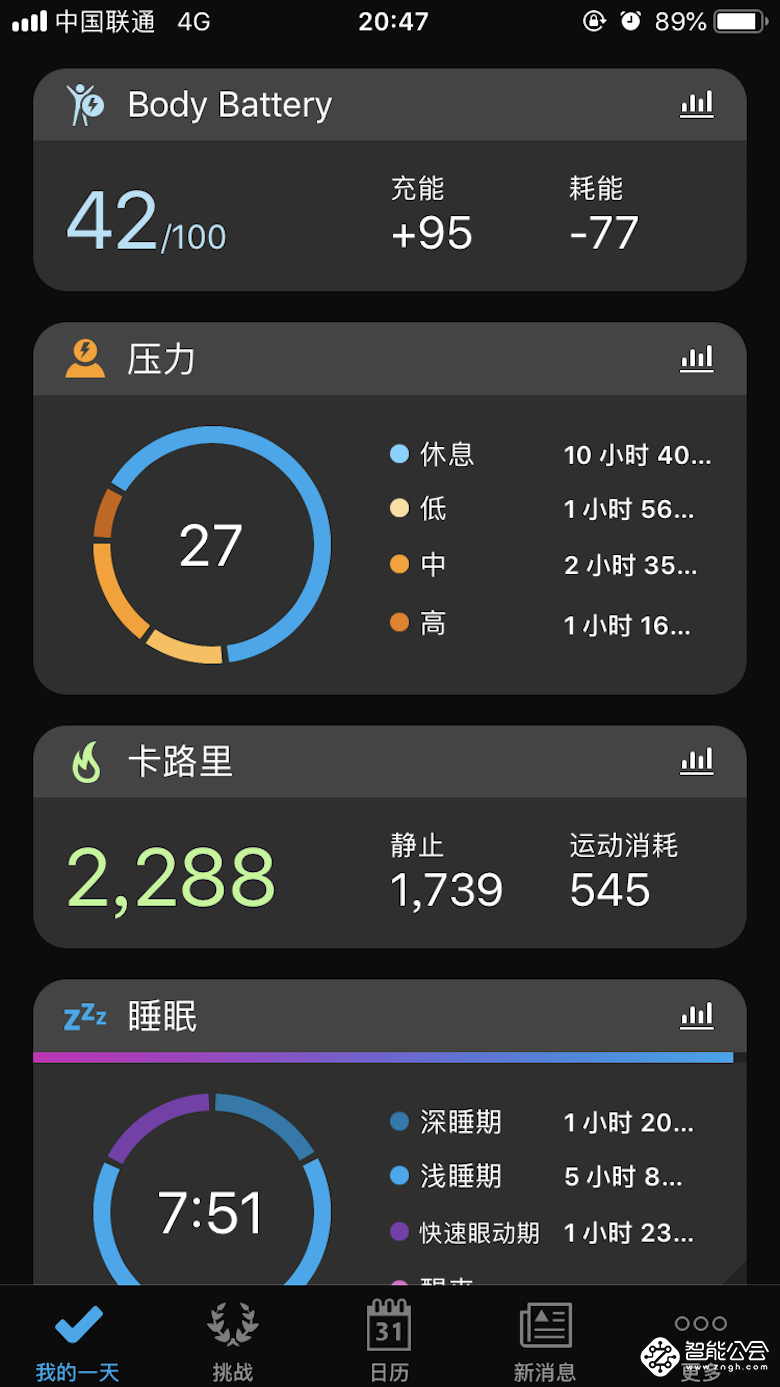The width and height of the screenshot is (780, 1387).
Task: Open the 卡路里 detail bar chart icon
Action: coord(697,761)
